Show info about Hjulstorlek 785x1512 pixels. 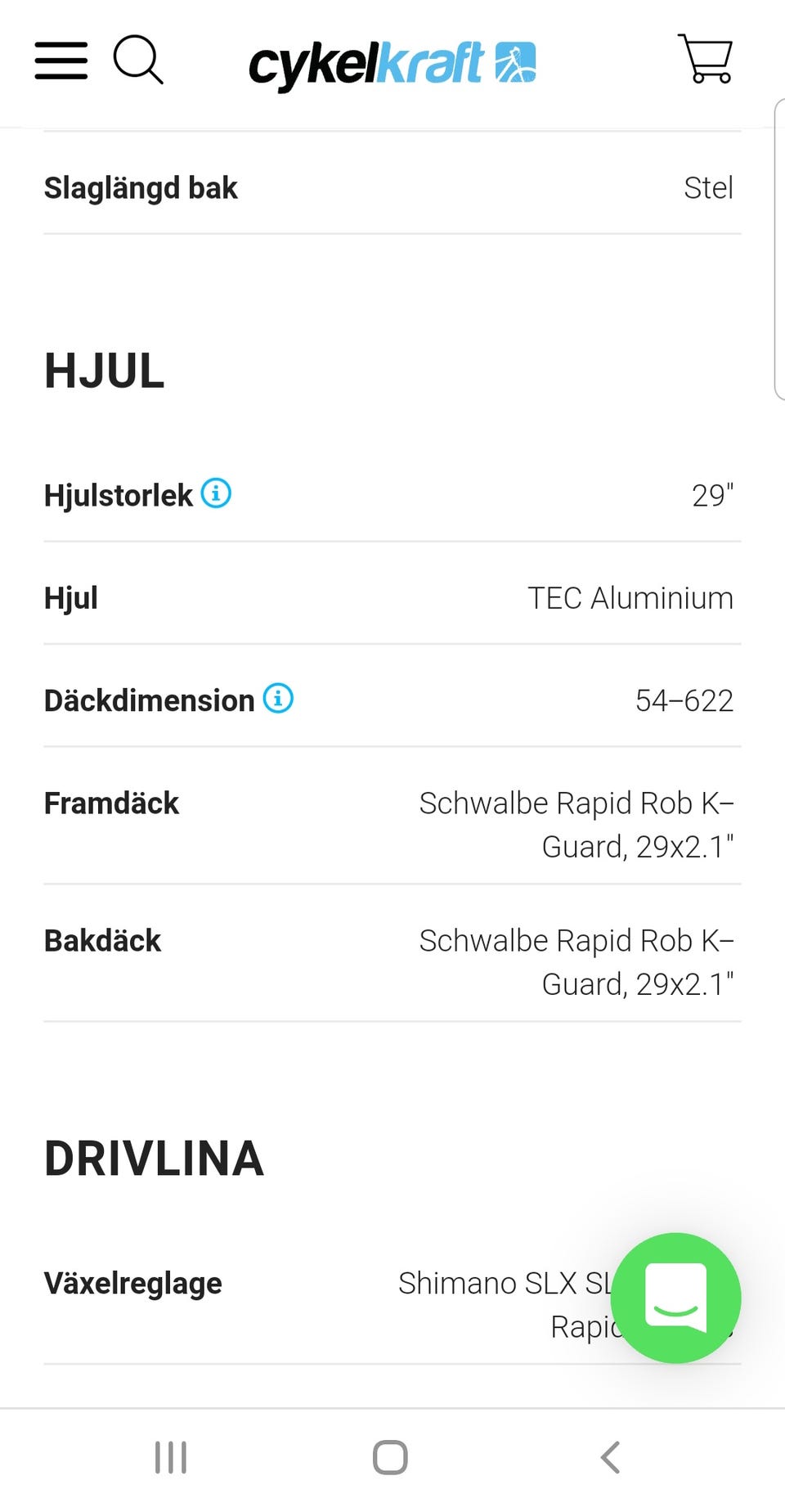click(216, 493)
